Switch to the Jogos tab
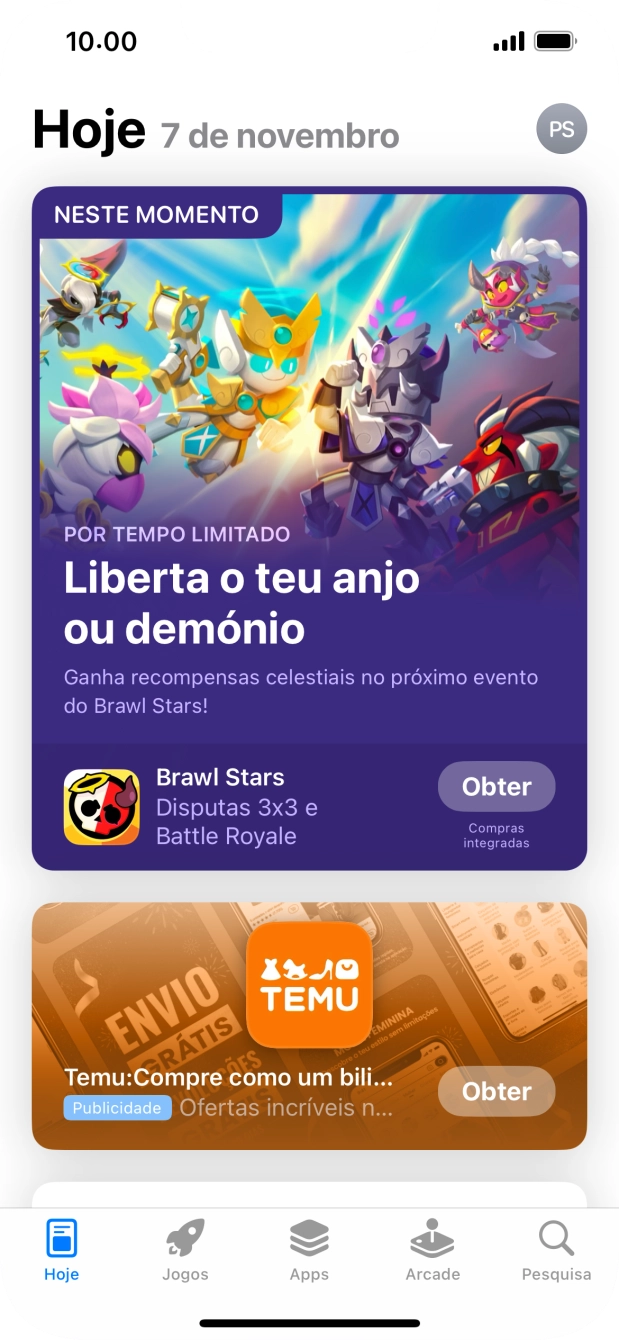 [185, 1250]
